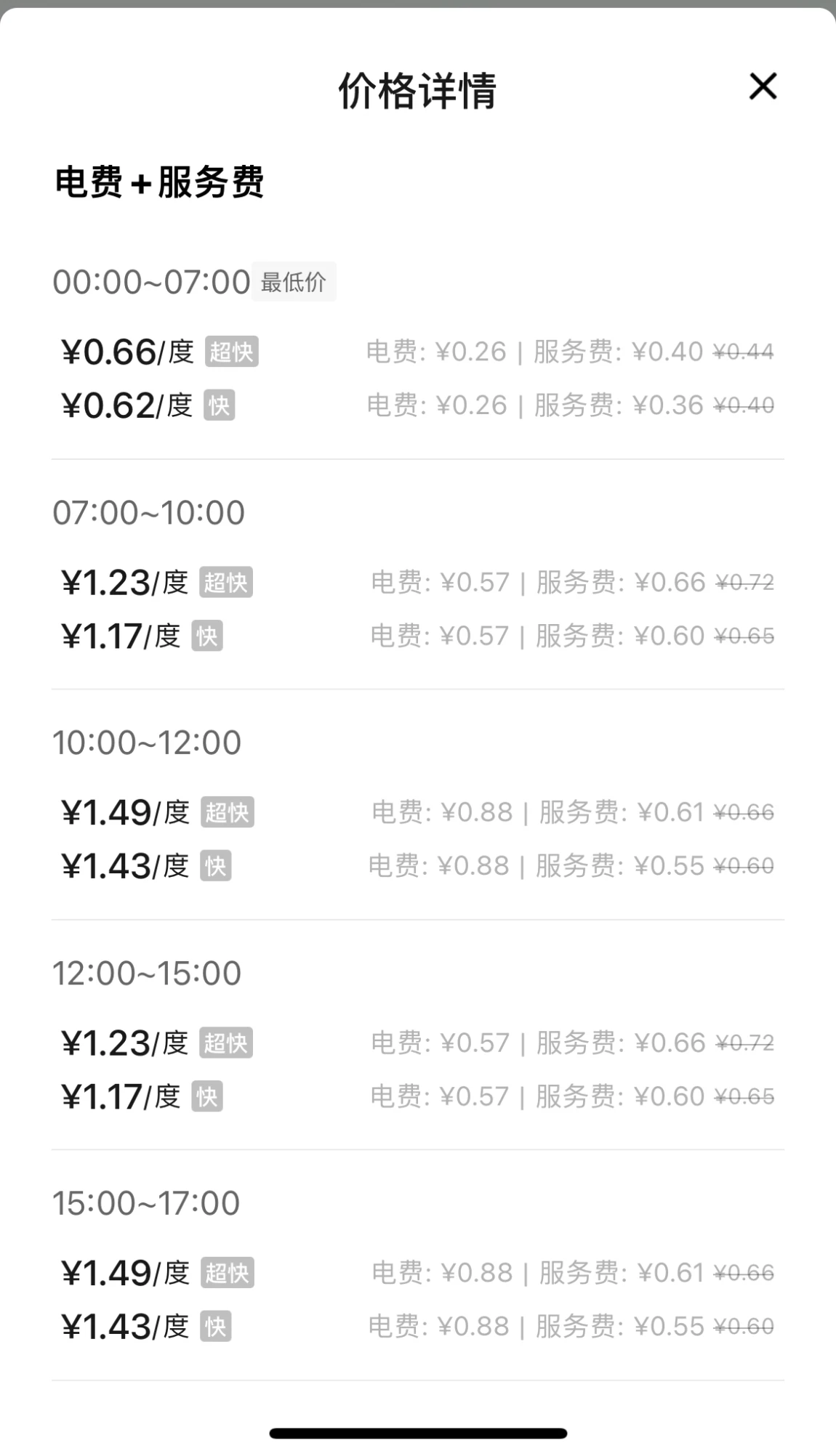Close the 价格详情 price details sheet
836x1456 pixels.
click(x=763, y=86)
